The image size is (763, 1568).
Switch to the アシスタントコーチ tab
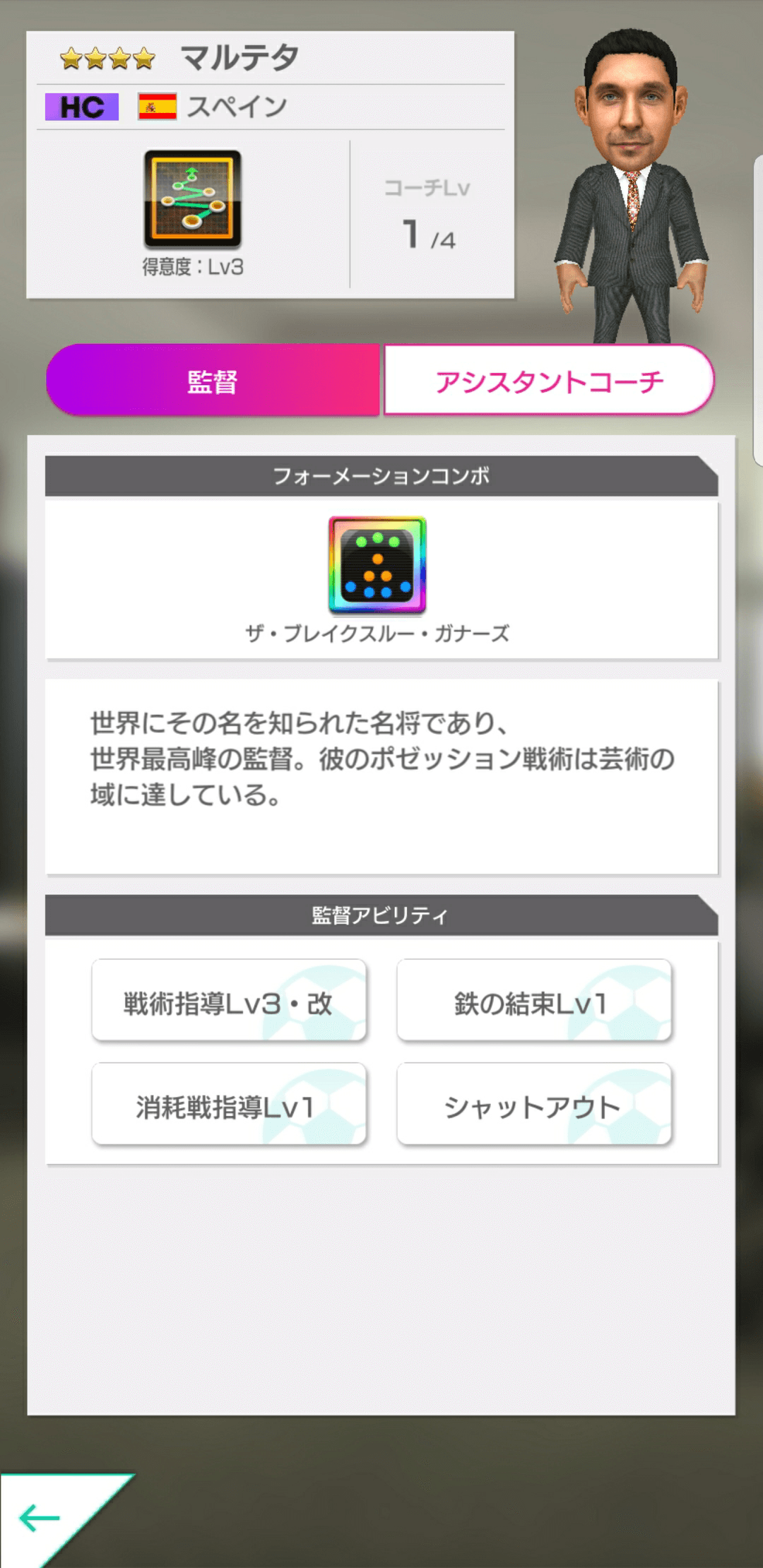(x=550, y=379)
